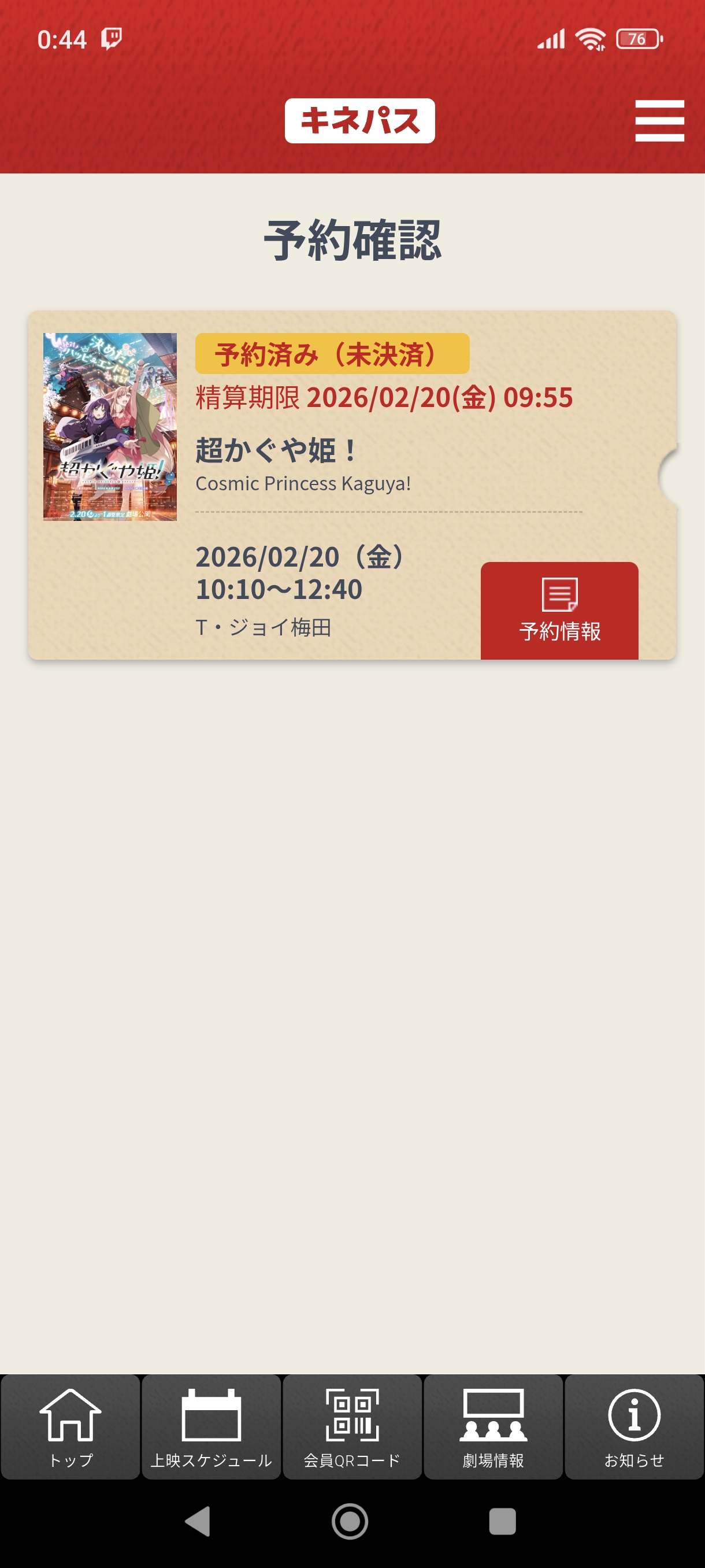Image resolution: width=705 pixels, height=1568 pixels.
Task: Switch to the 上映スケジュール tab
Action: (211, 1426)
